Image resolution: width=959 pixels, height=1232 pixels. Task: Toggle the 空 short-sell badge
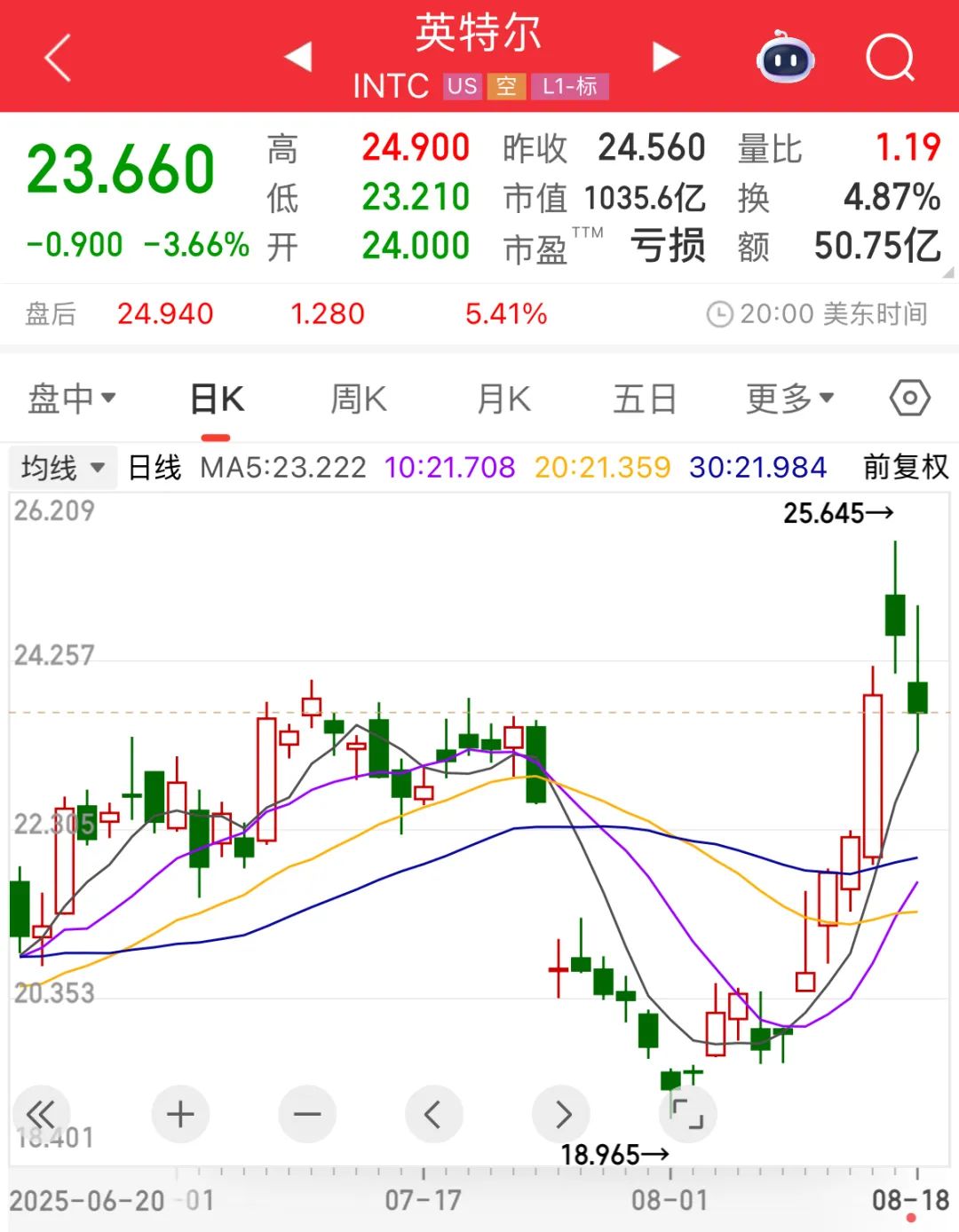tap(505, 87)
